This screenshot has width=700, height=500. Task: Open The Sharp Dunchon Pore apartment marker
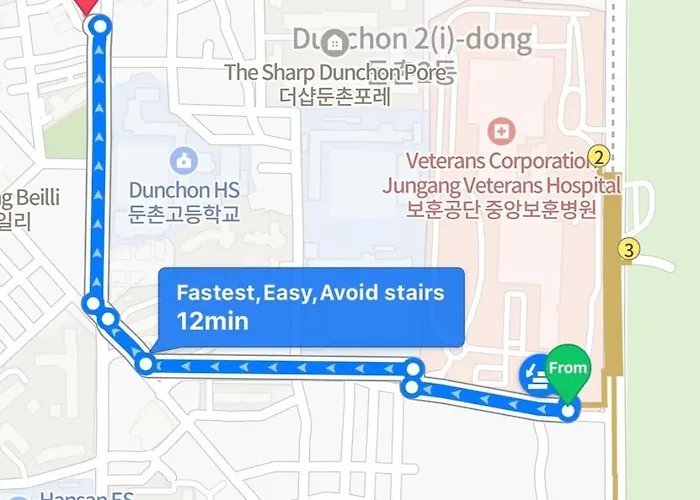(x=336, y=43)
